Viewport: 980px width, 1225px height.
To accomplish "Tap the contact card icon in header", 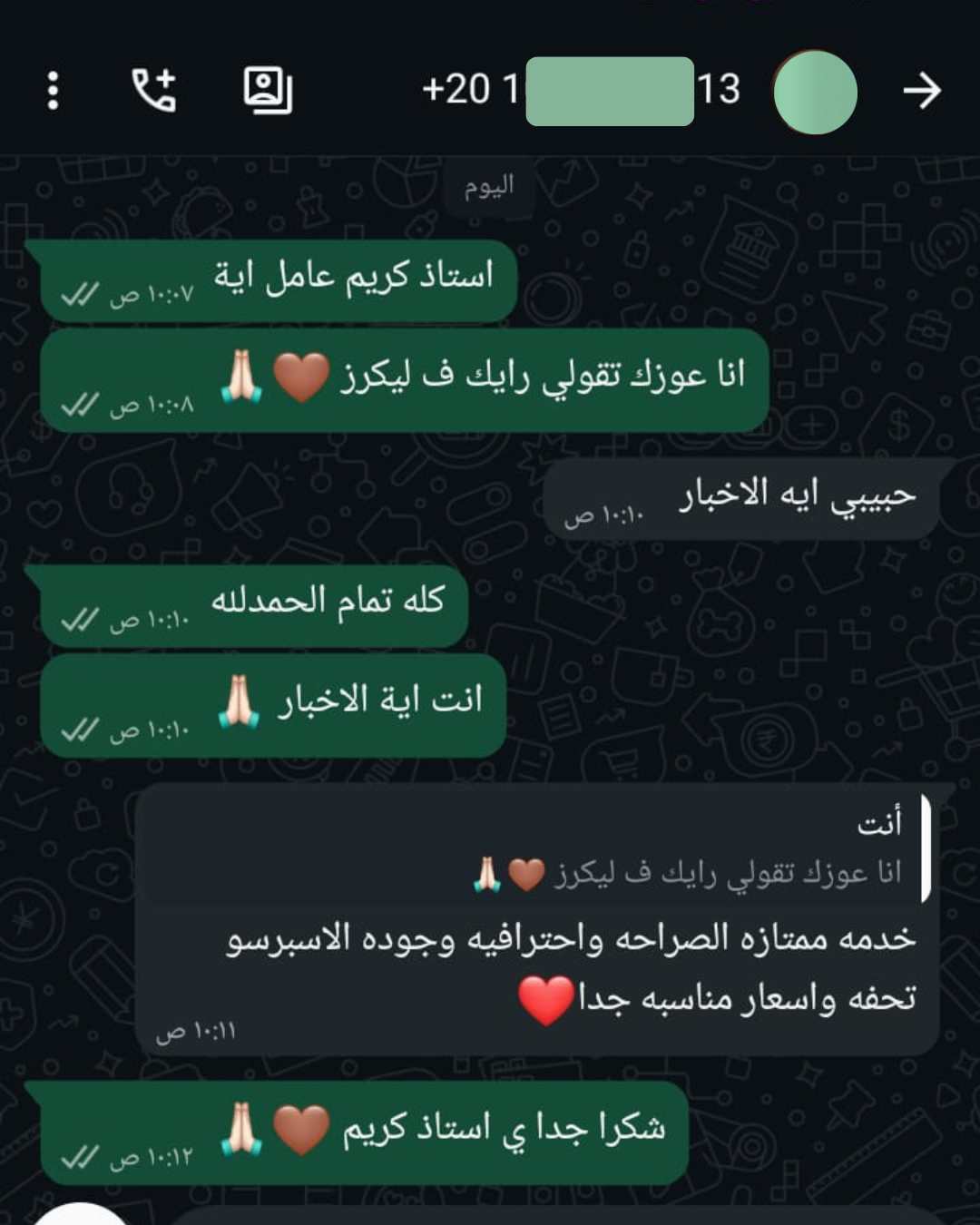I will click(x=268, y=90).
